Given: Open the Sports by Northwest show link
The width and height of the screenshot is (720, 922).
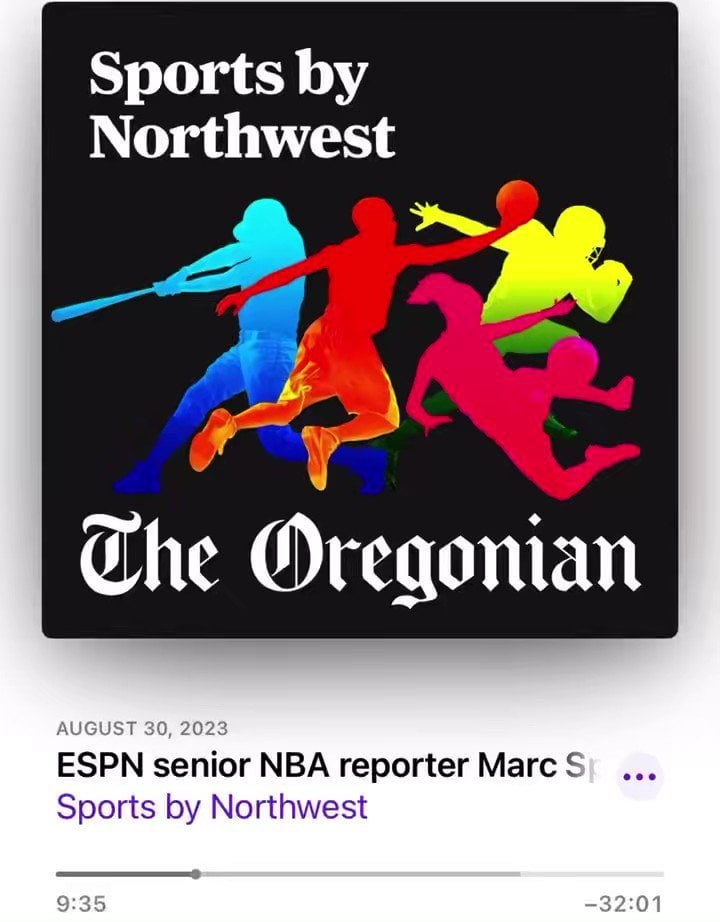Looking at the screenshot, I should click(x=212, y=806).
